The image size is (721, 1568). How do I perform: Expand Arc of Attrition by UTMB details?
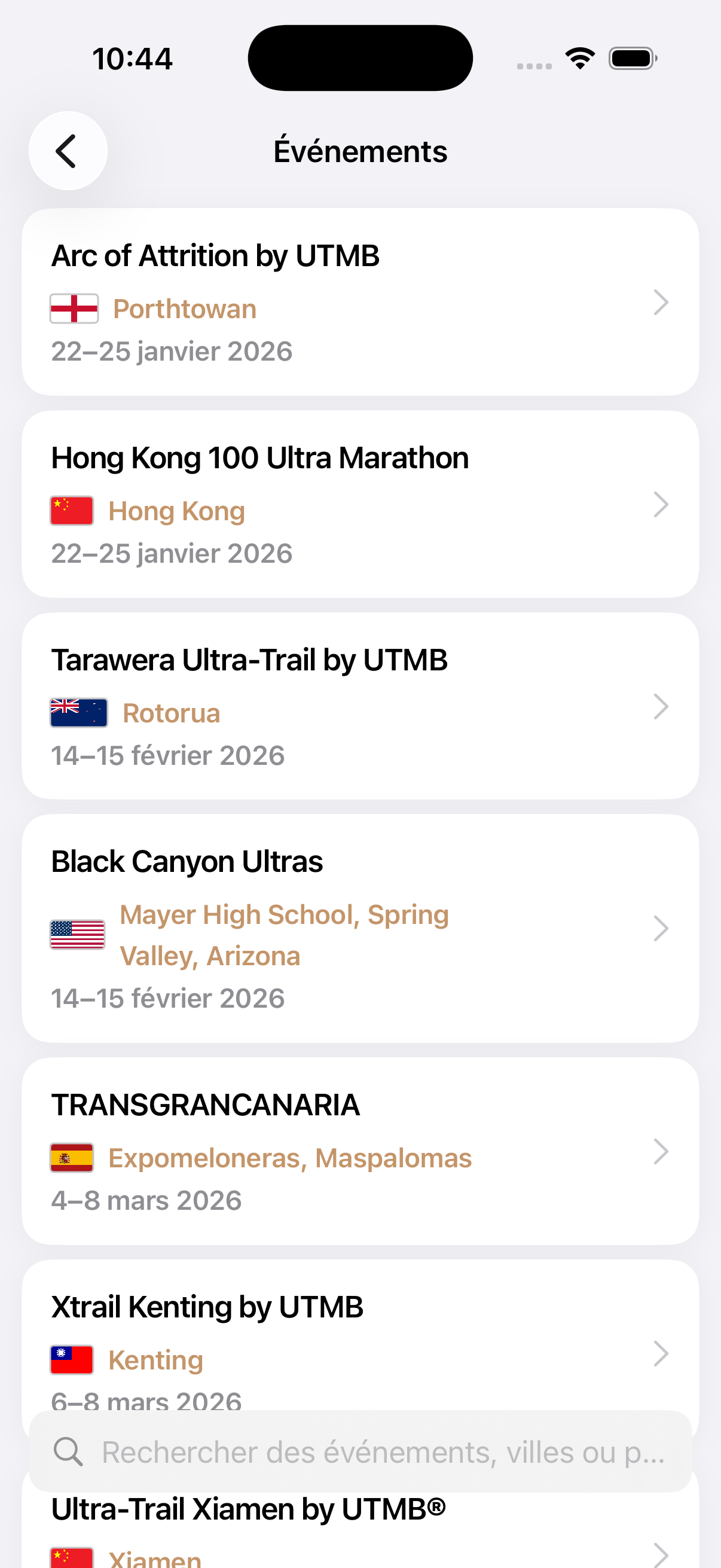(x=661, y=303)
